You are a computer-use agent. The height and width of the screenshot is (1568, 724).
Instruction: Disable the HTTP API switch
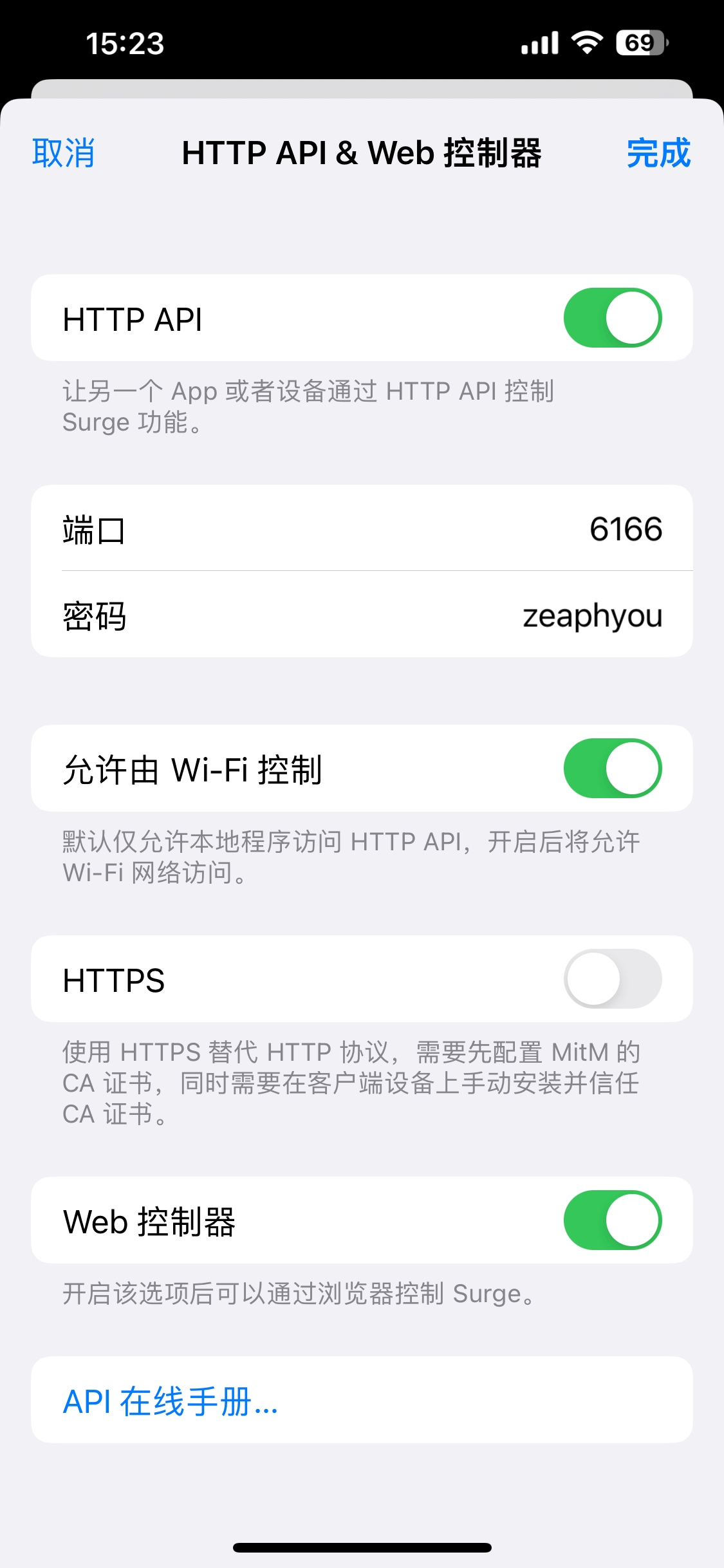click(612, 318)
